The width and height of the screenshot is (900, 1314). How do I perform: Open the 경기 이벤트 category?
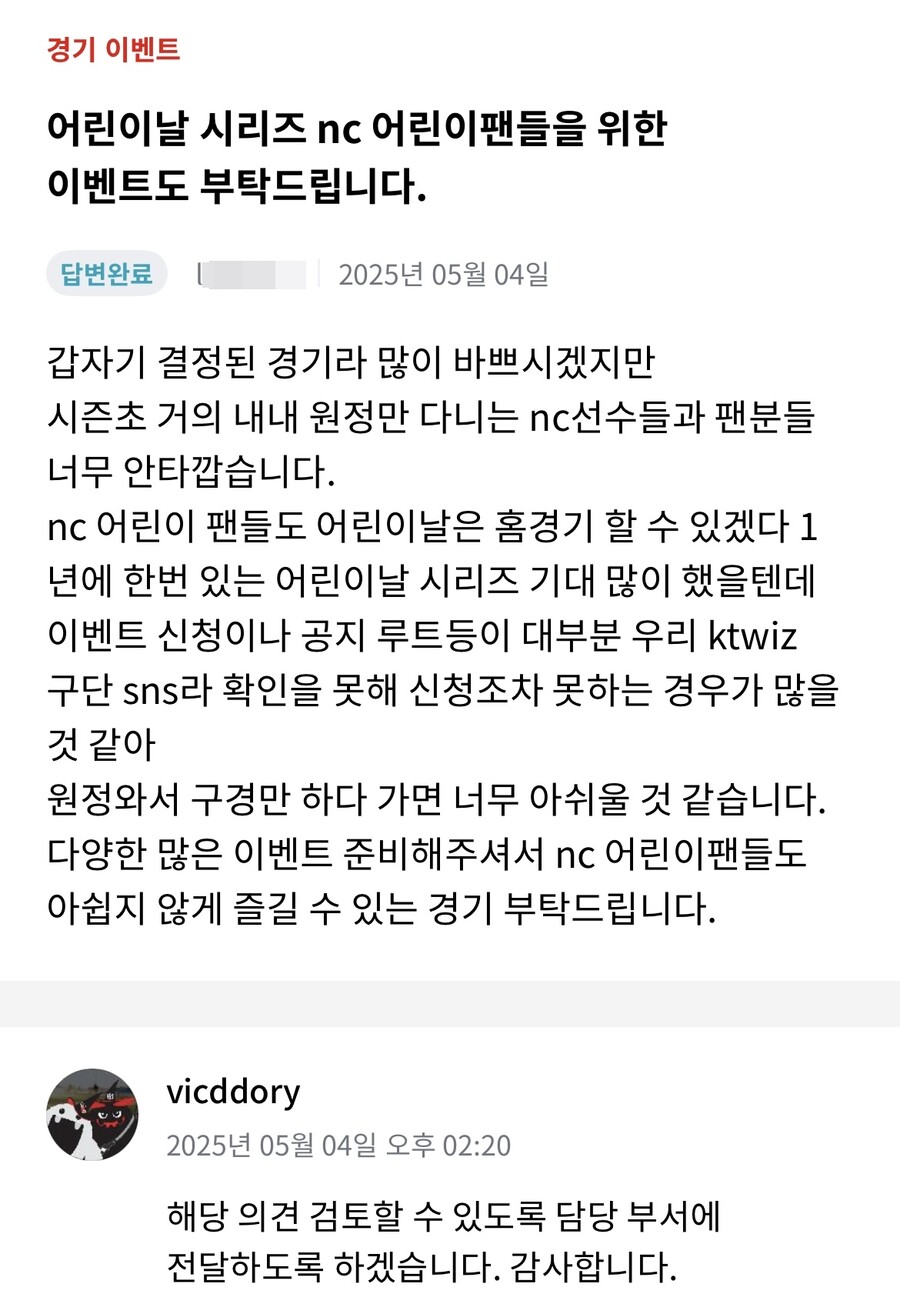tap(113, 49)
